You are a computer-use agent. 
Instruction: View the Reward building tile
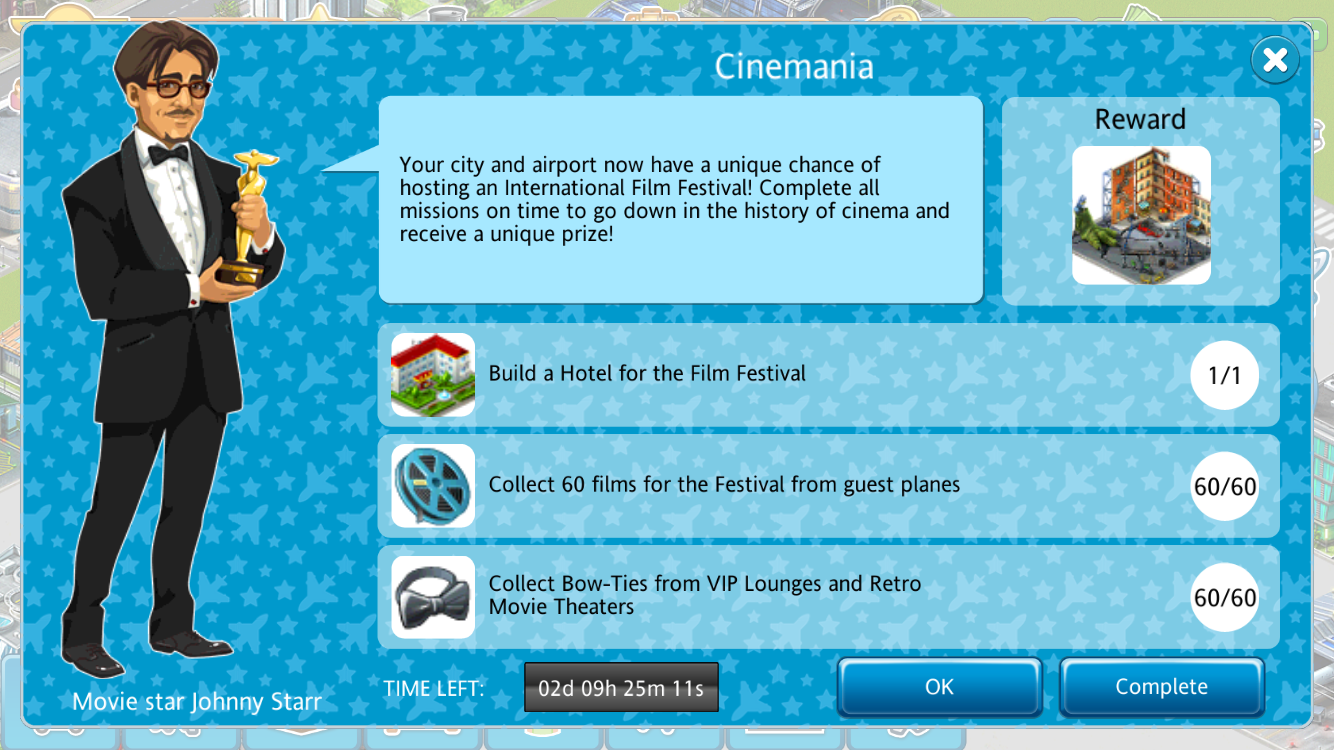(1141, 215)
